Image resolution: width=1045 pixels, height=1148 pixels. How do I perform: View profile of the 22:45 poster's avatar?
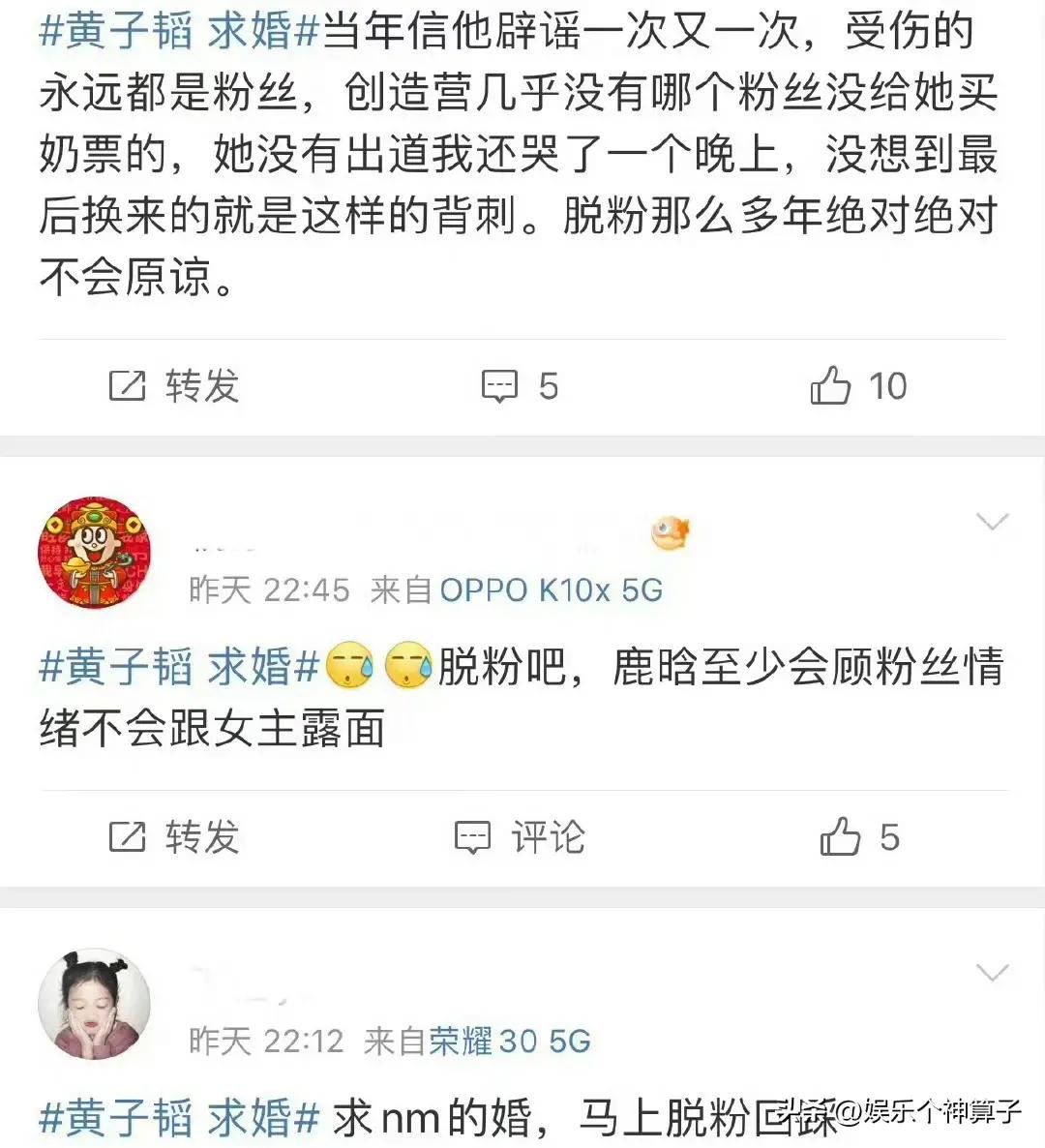[94, 553]
